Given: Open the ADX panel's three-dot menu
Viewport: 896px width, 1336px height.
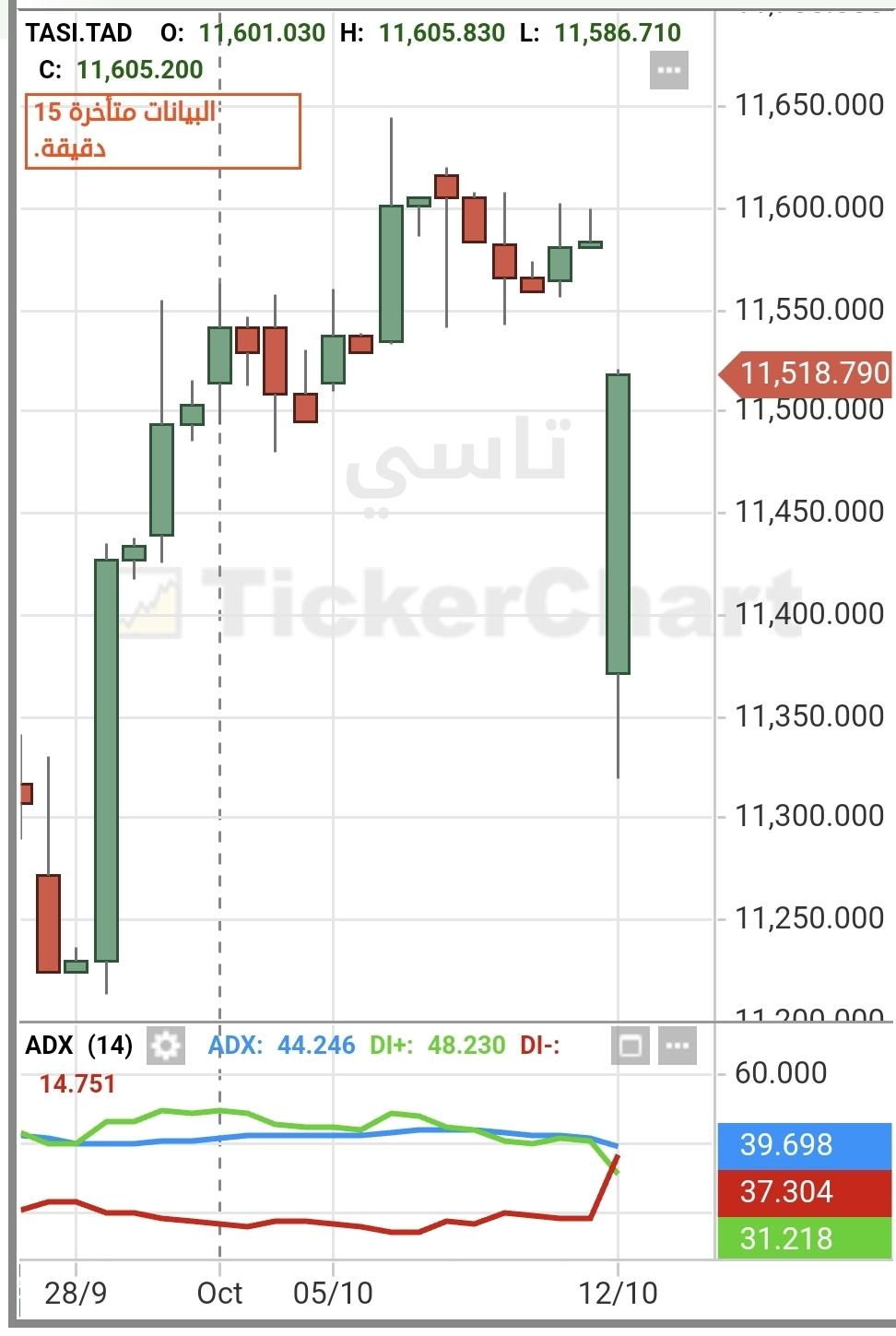Looking at the screenshot, I should tap(678, 1046).
